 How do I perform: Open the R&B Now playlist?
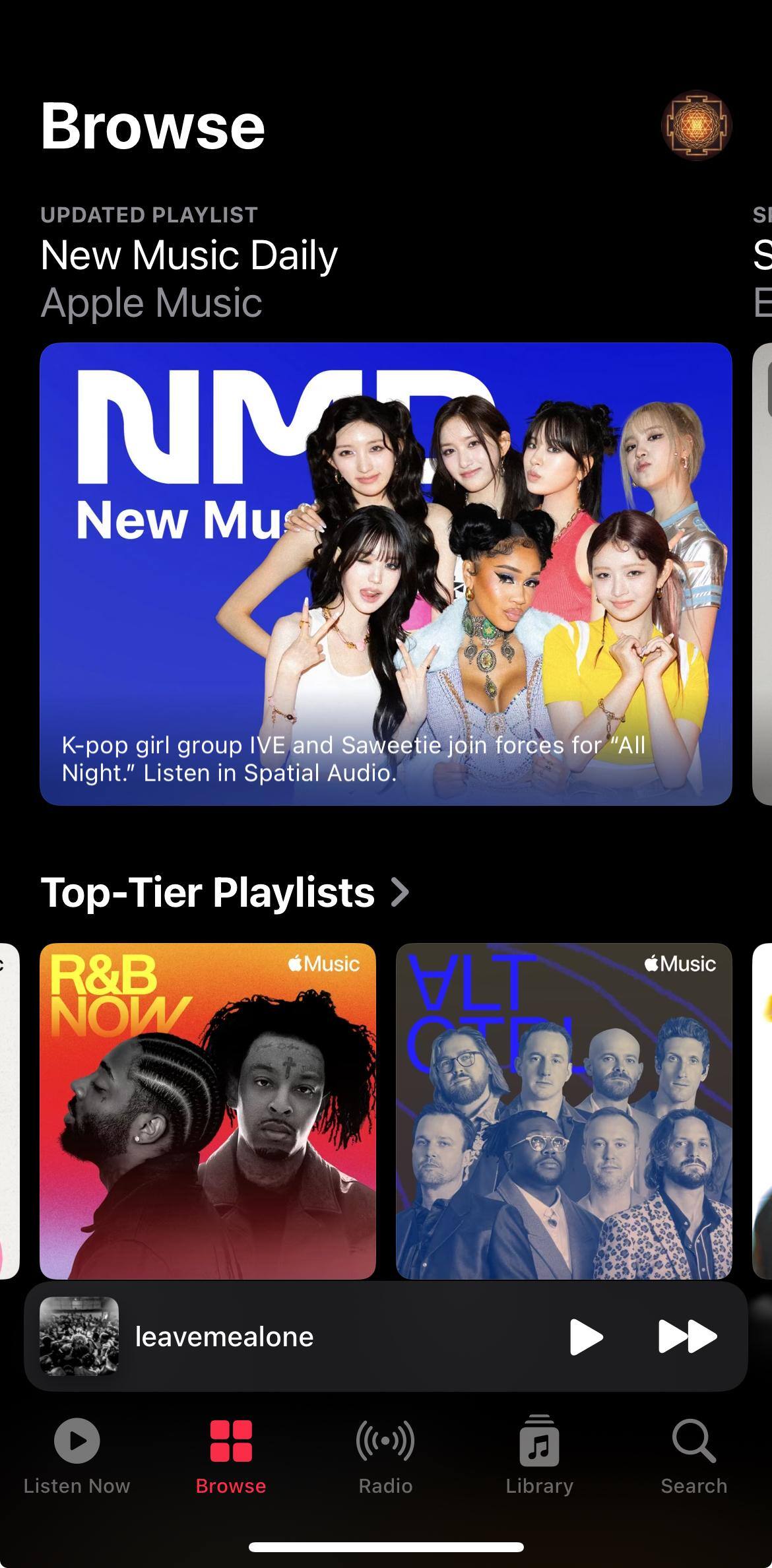coord(208,1110)
